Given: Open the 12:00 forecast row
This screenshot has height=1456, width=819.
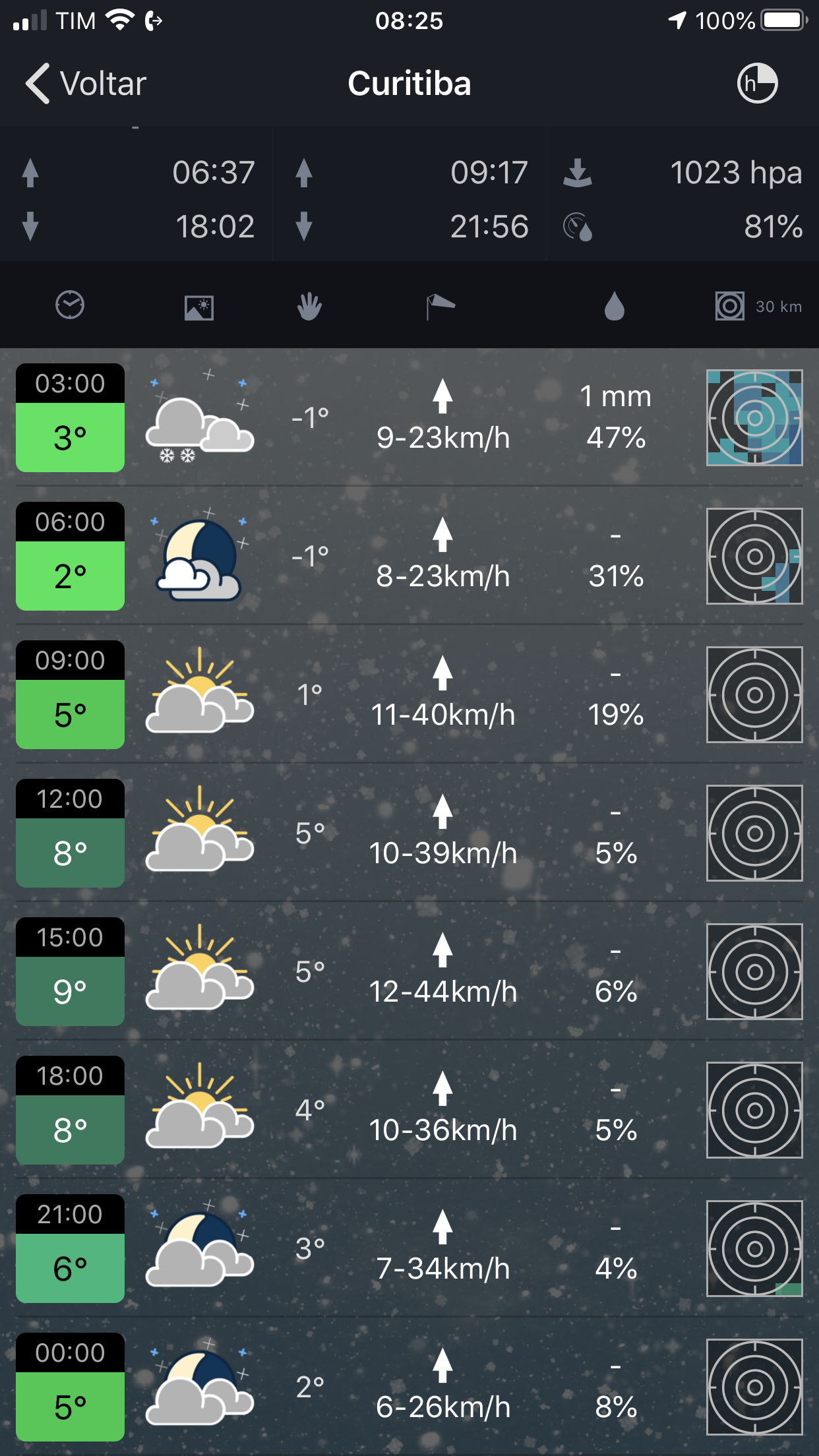Looking at the screenshot, I should 409,833.
